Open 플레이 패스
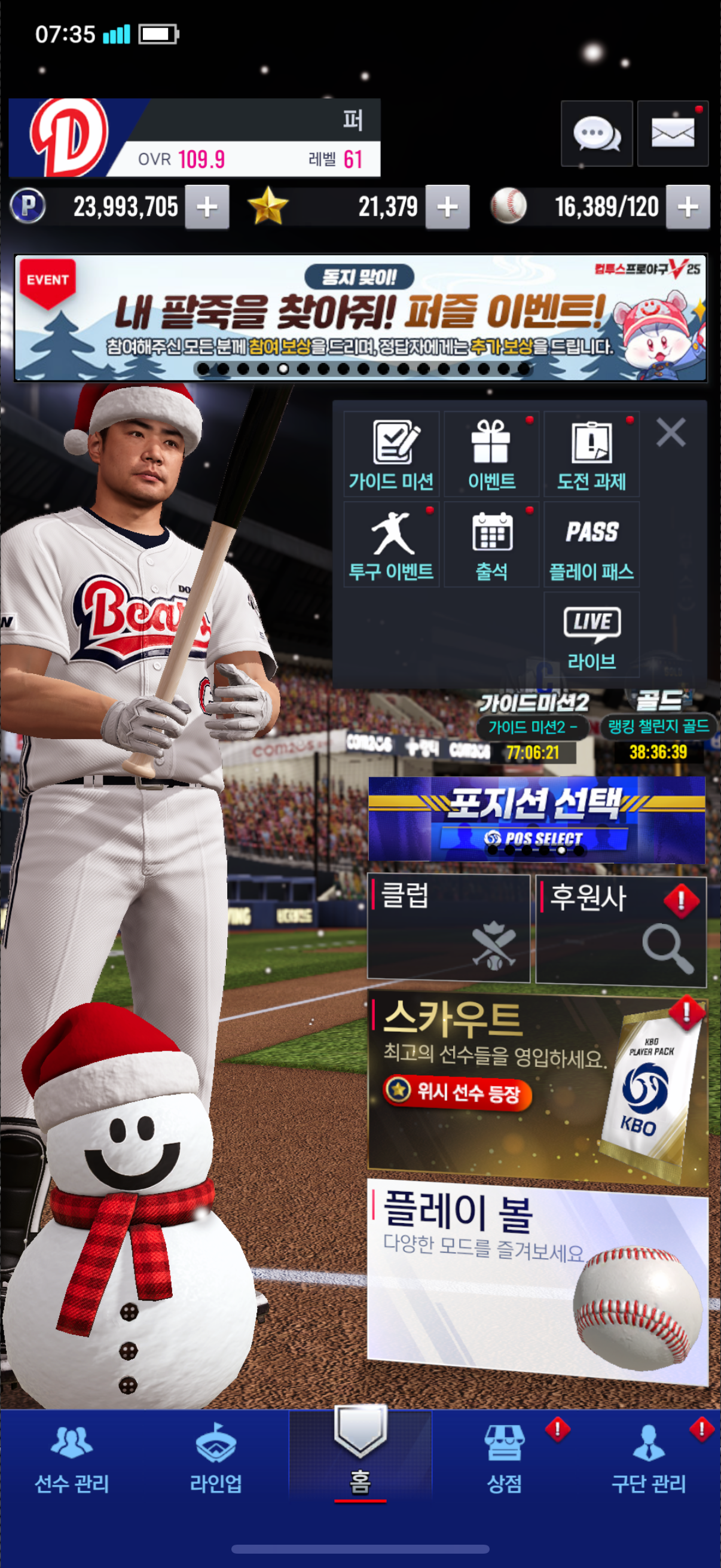This screenshot has width=721, height=1568. pyautogui.click(x=591, y=545)
